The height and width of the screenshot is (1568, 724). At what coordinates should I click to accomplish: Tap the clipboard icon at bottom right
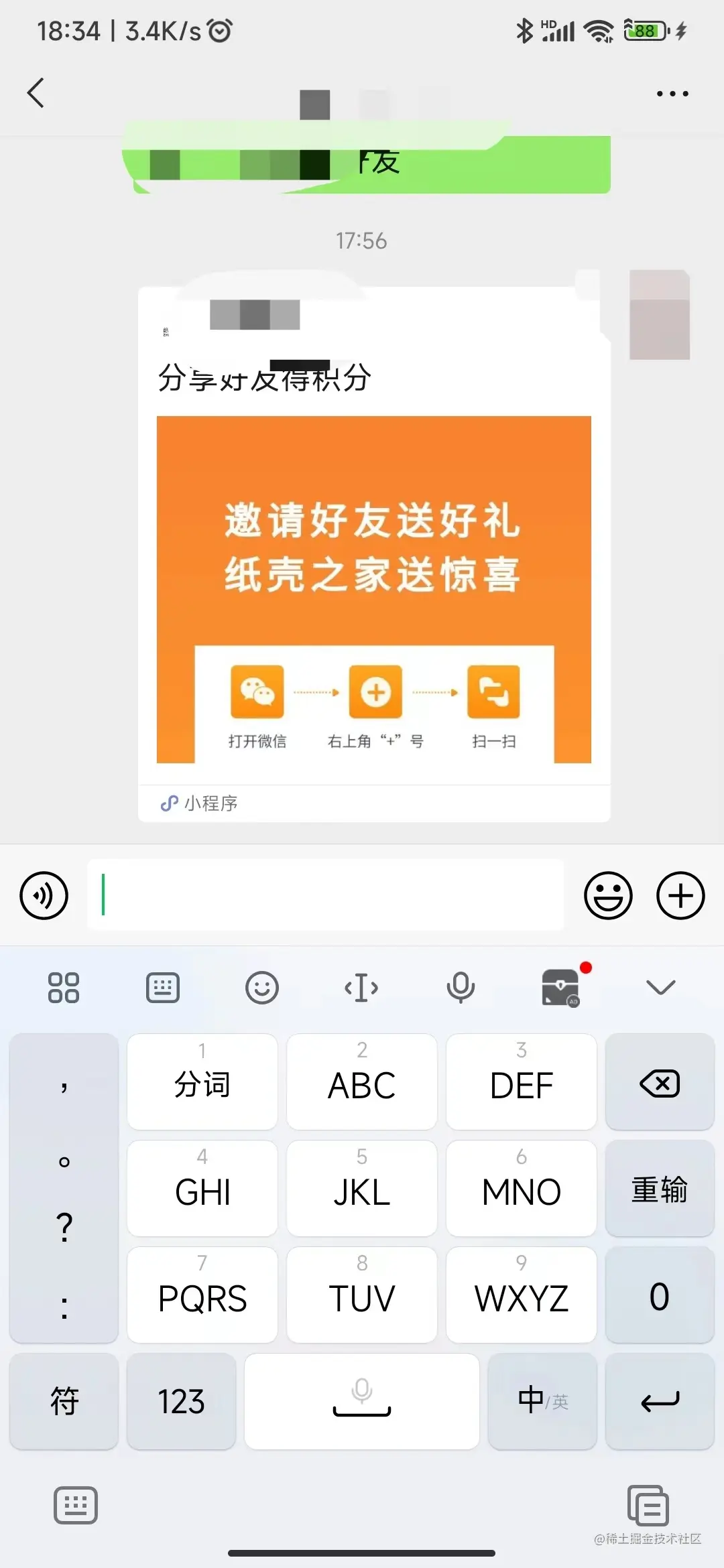point(647,1506)
